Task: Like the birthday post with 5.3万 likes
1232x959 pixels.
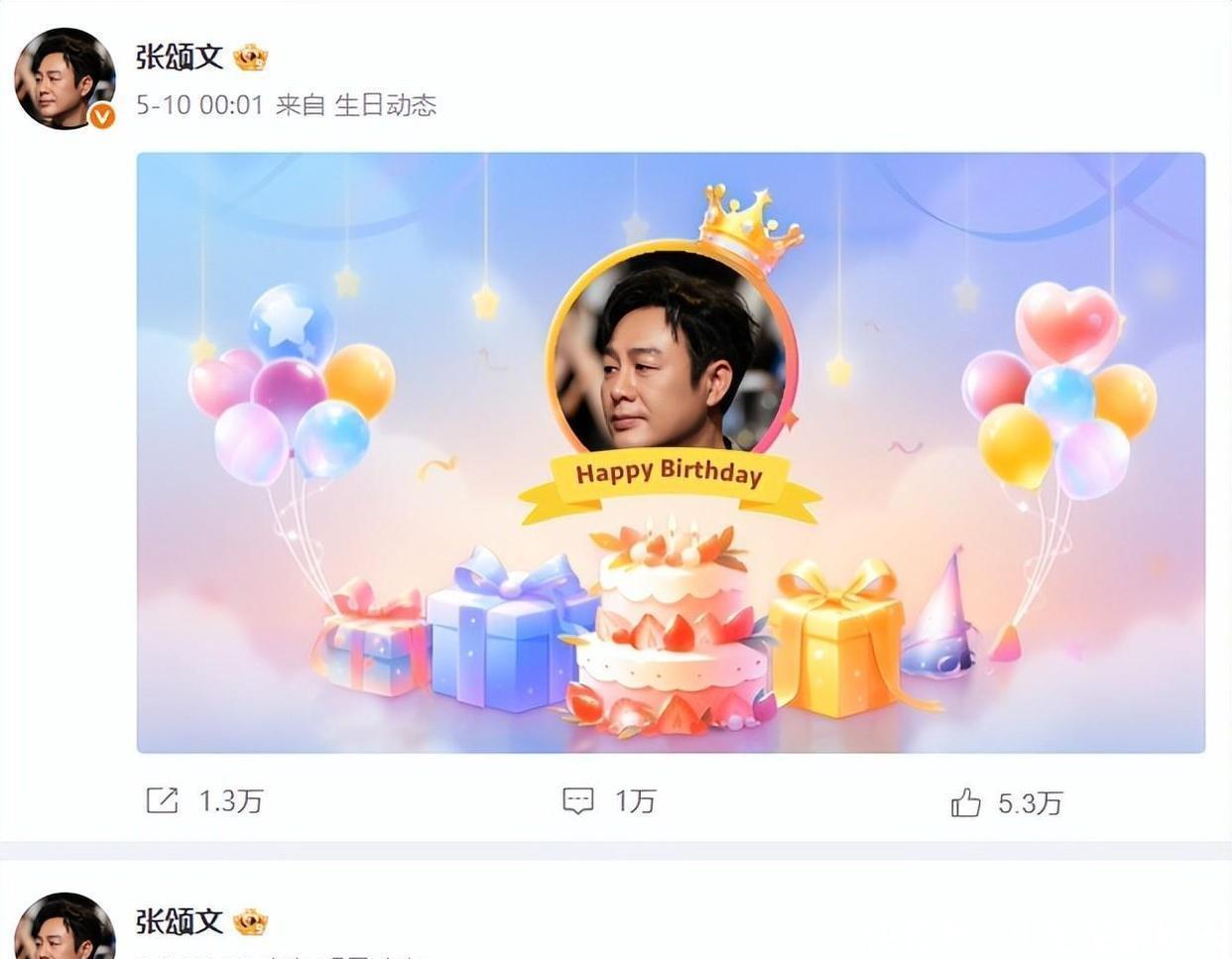Action: tap(1007, 802)
